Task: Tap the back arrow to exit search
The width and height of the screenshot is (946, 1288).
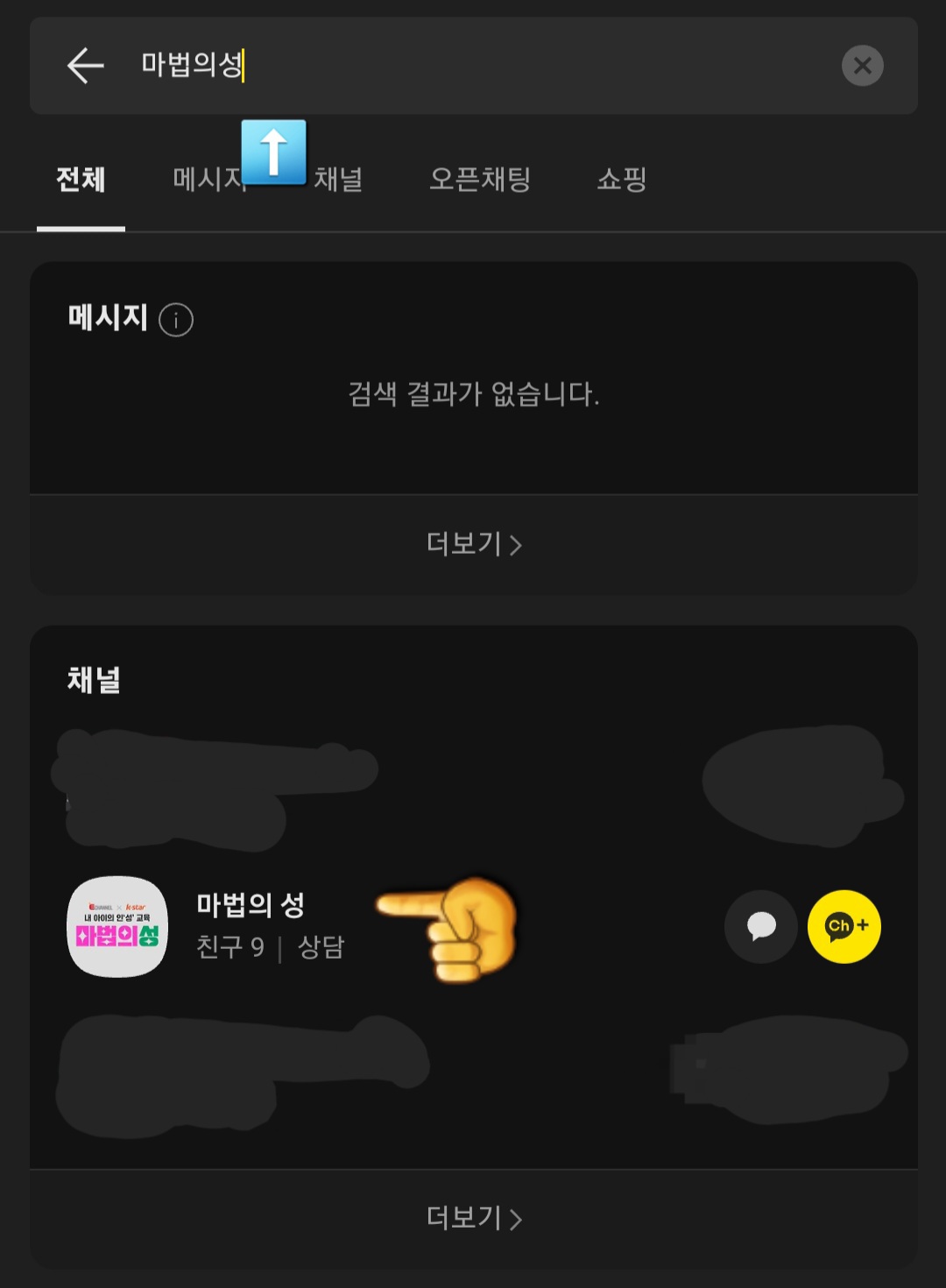Action: (81, 67)
